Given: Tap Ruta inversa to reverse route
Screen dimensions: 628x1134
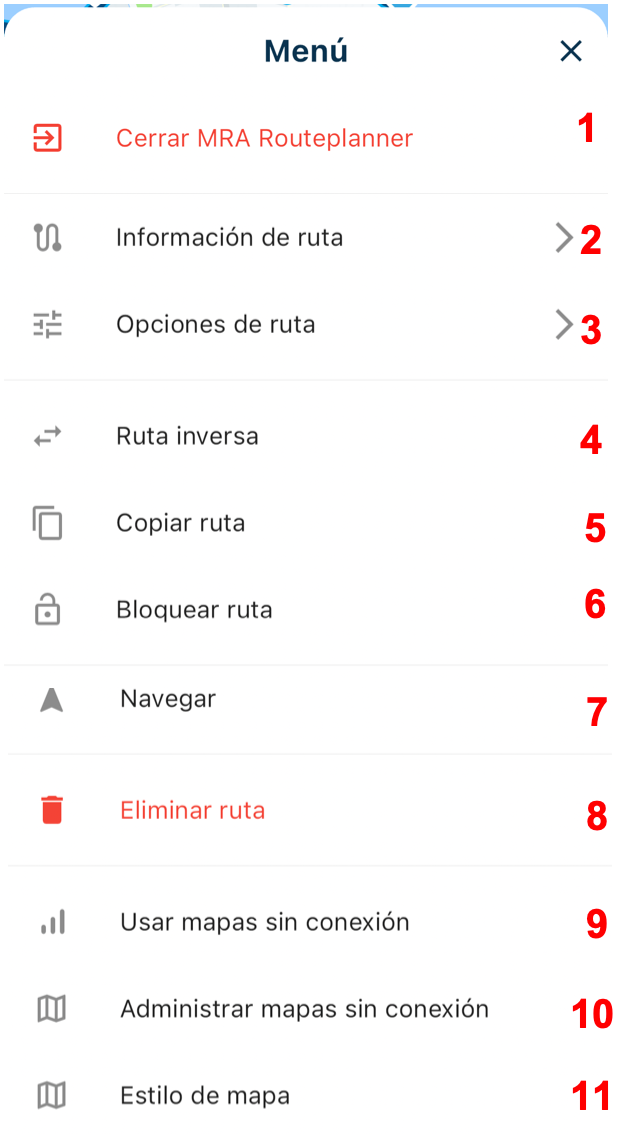Looking at the screenshot, I should click(187, 437).
